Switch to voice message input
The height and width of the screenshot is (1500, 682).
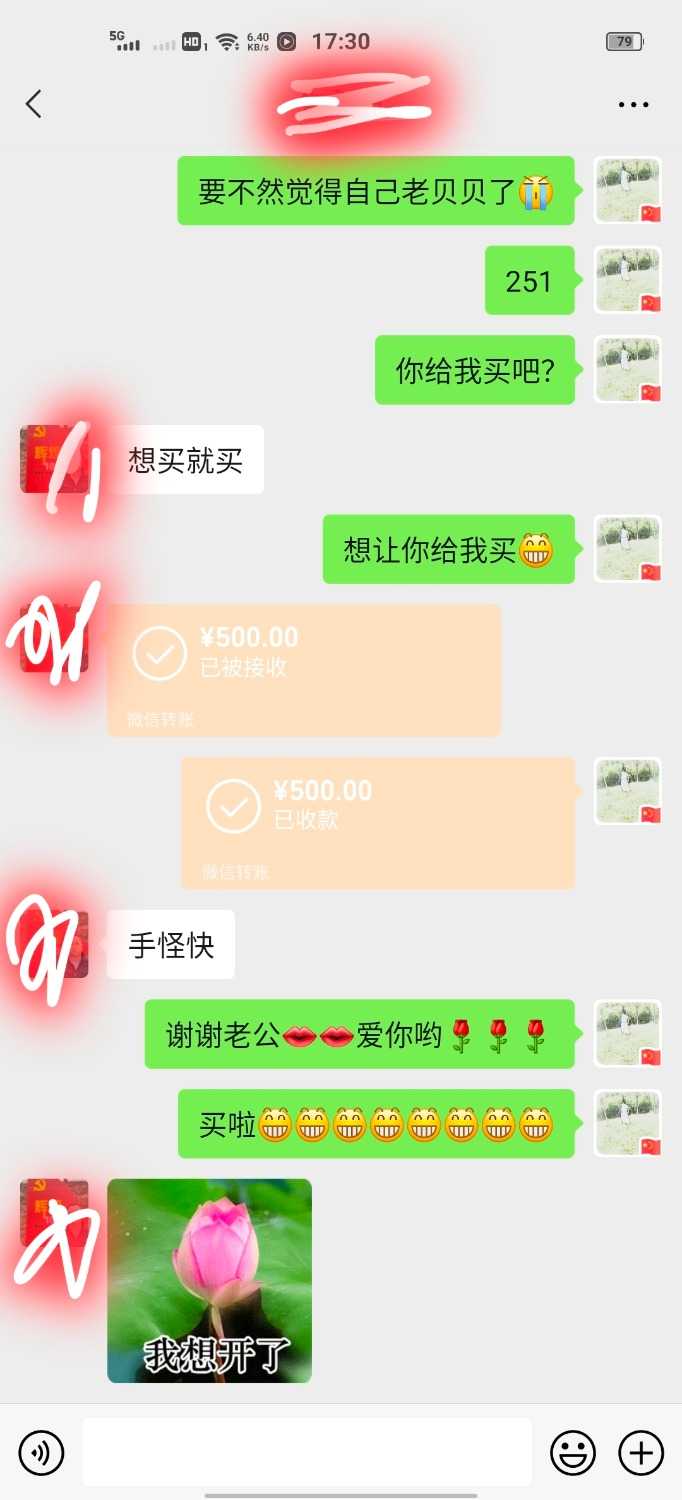pos(41,1452)
